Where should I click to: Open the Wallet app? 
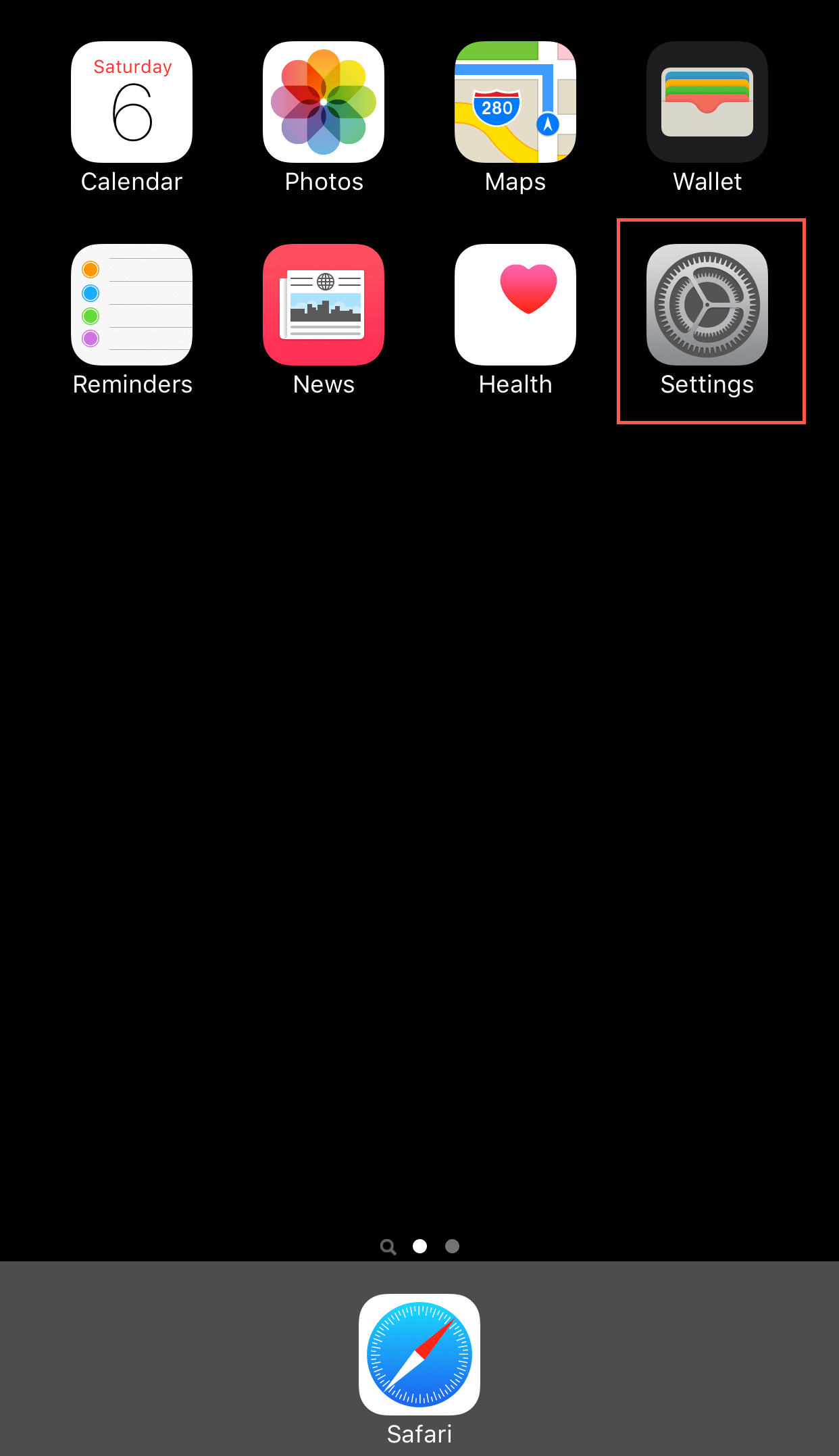click(707, 102)
